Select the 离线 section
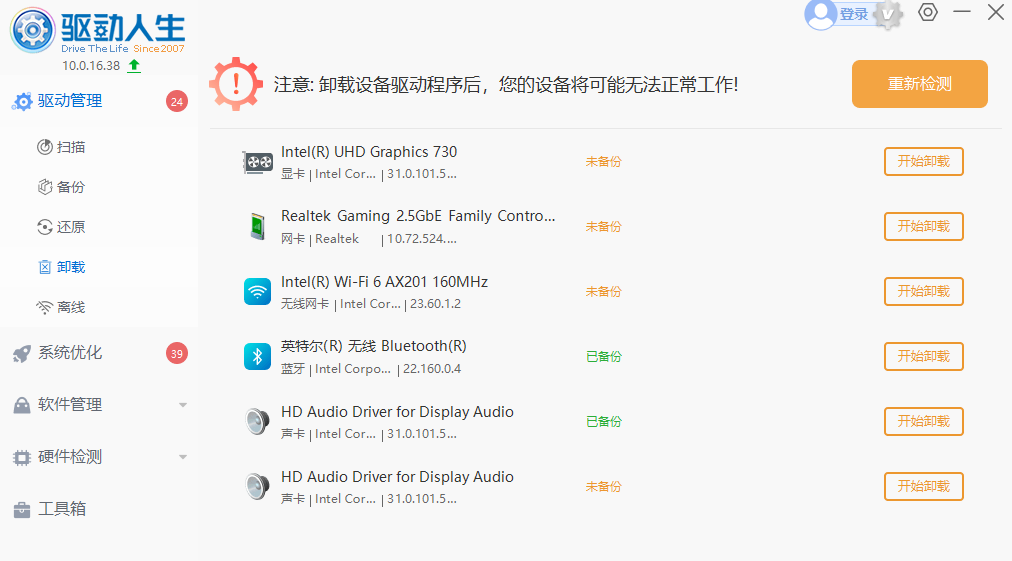1012x561 pixels. (70, 307)
